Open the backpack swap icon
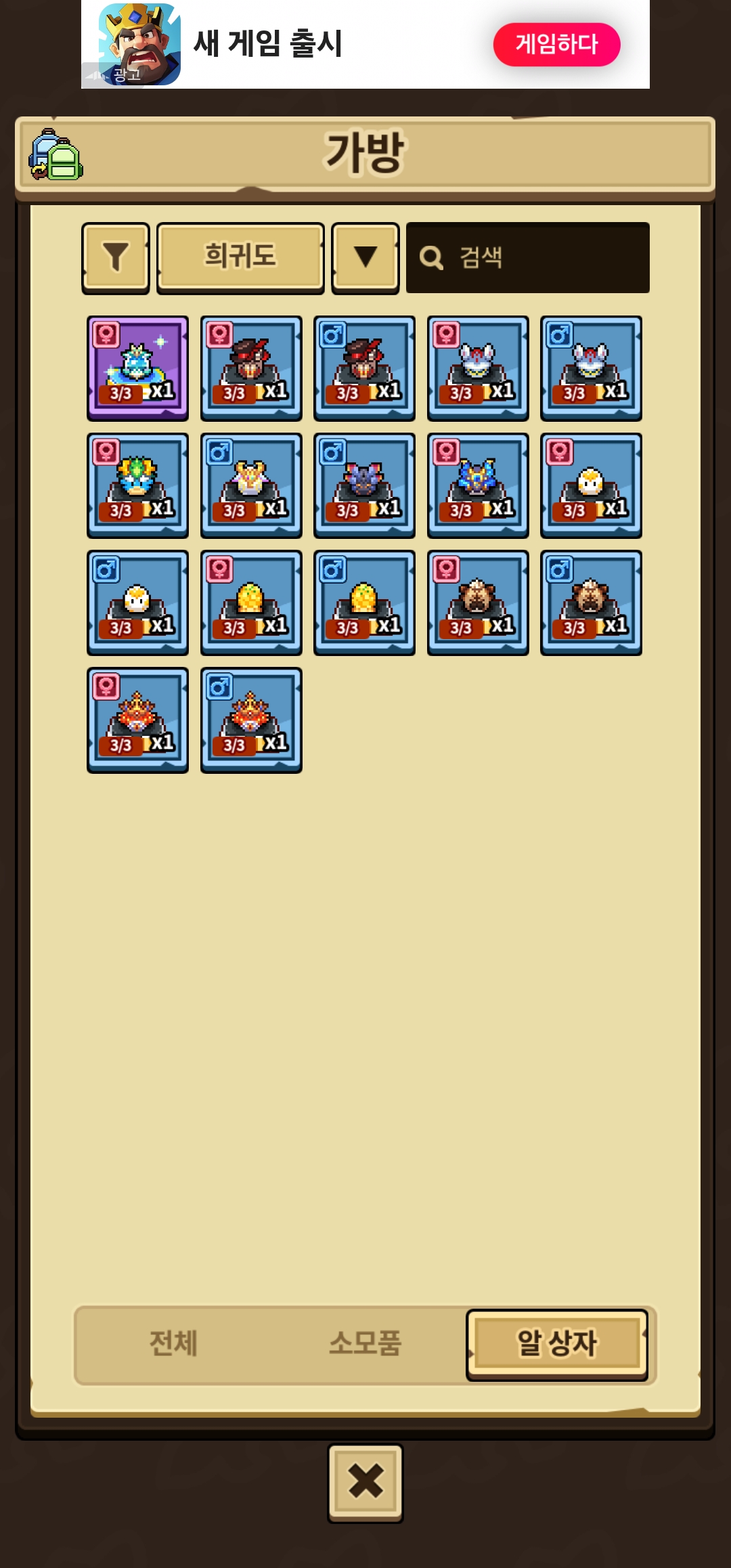The image size is (731, 1568). click(x=56, y=155)
